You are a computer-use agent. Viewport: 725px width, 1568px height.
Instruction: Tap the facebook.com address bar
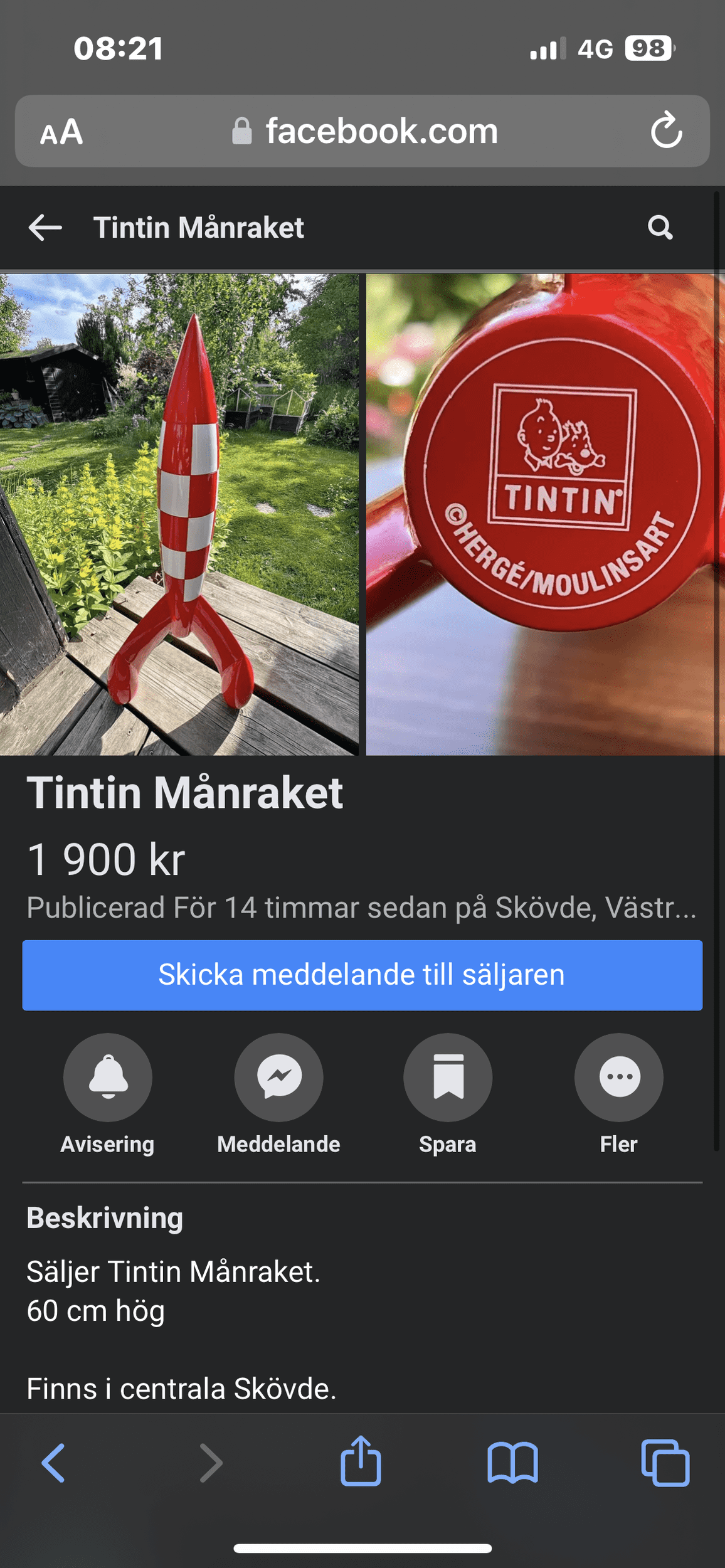pyautogui.click(x=362, y=131)
